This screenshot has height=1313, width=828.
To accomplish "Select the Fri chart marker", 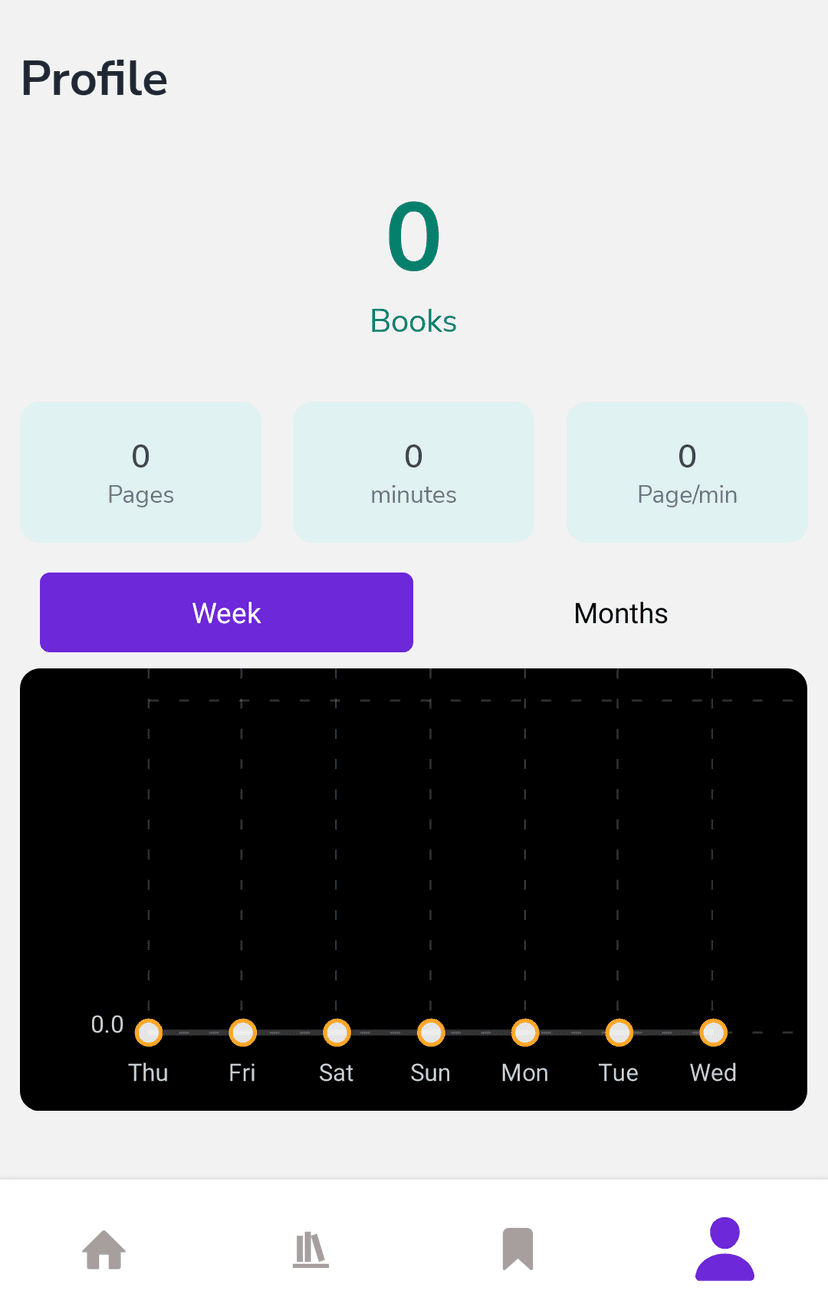I will [242, 1031].
